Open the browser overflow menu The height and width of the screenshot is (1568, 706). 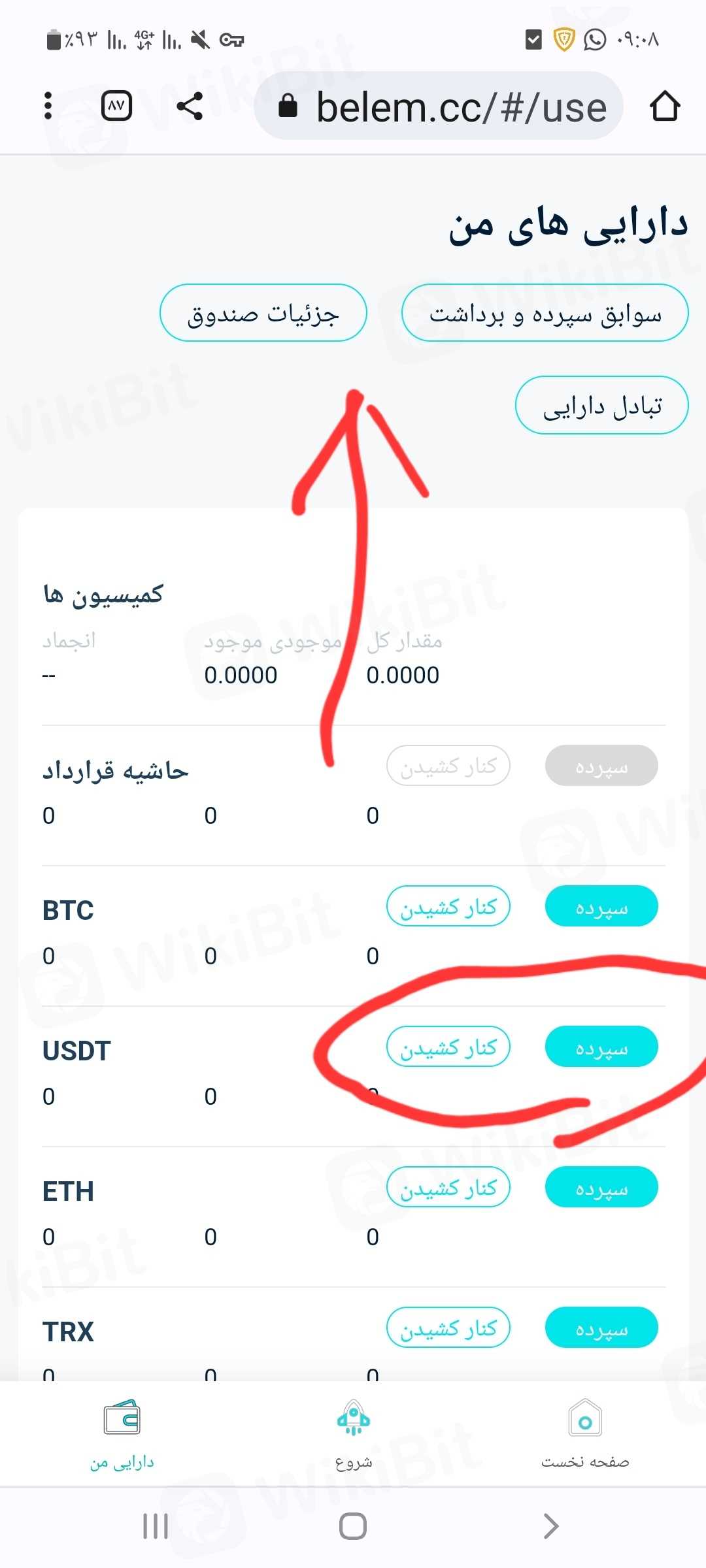point(48,106)
